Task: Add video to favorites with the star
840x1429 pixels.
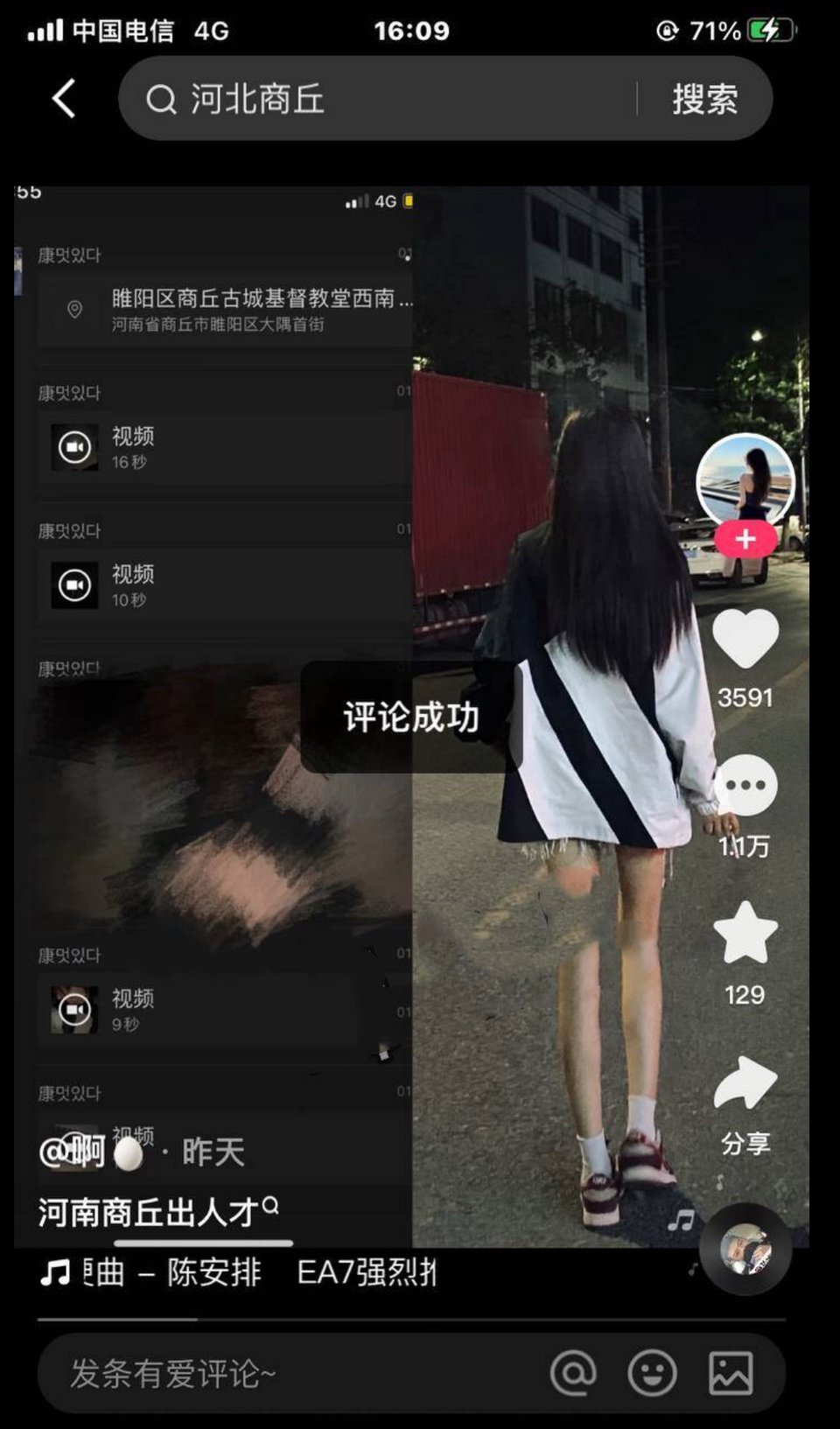Action: click(745, 934)
